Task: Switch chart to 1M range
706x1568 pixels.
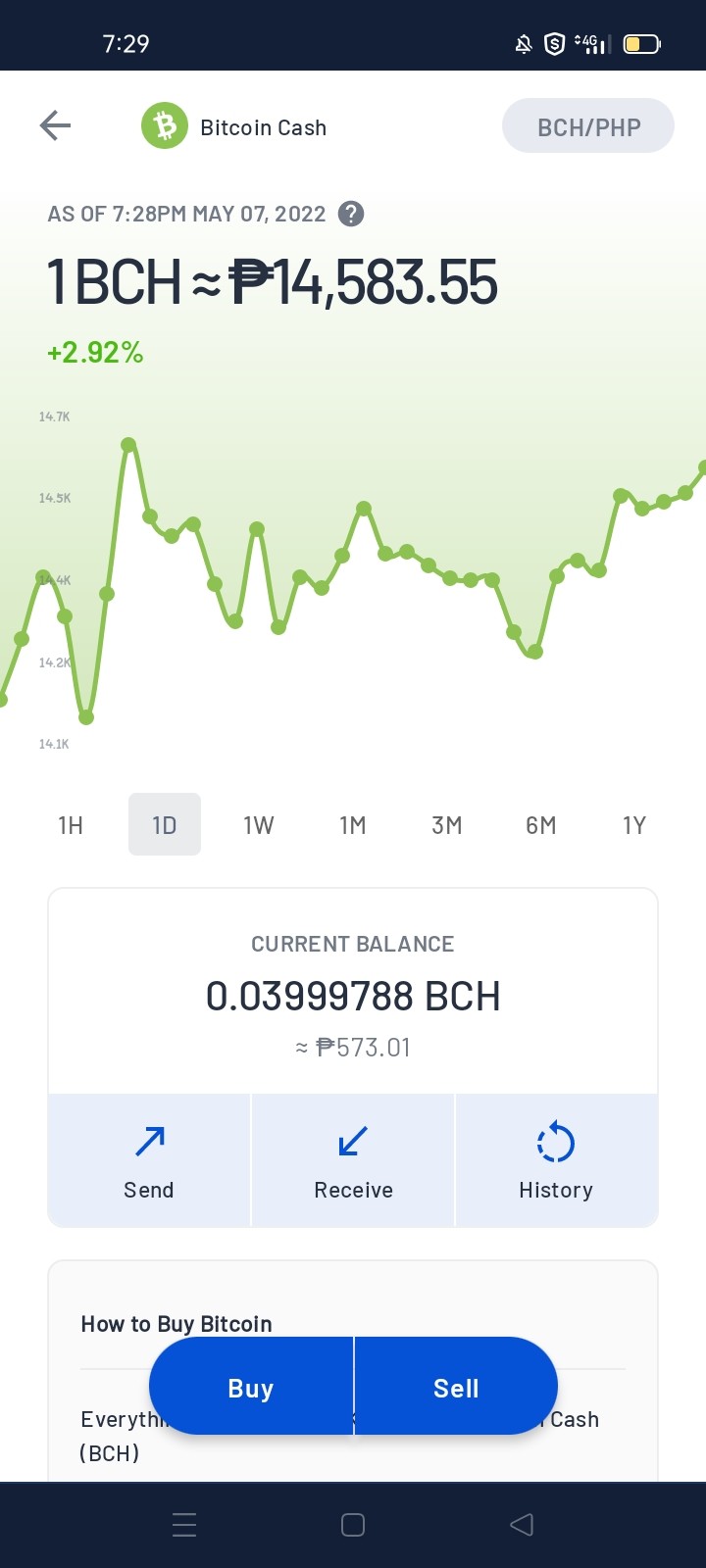Action: [353, 825]
